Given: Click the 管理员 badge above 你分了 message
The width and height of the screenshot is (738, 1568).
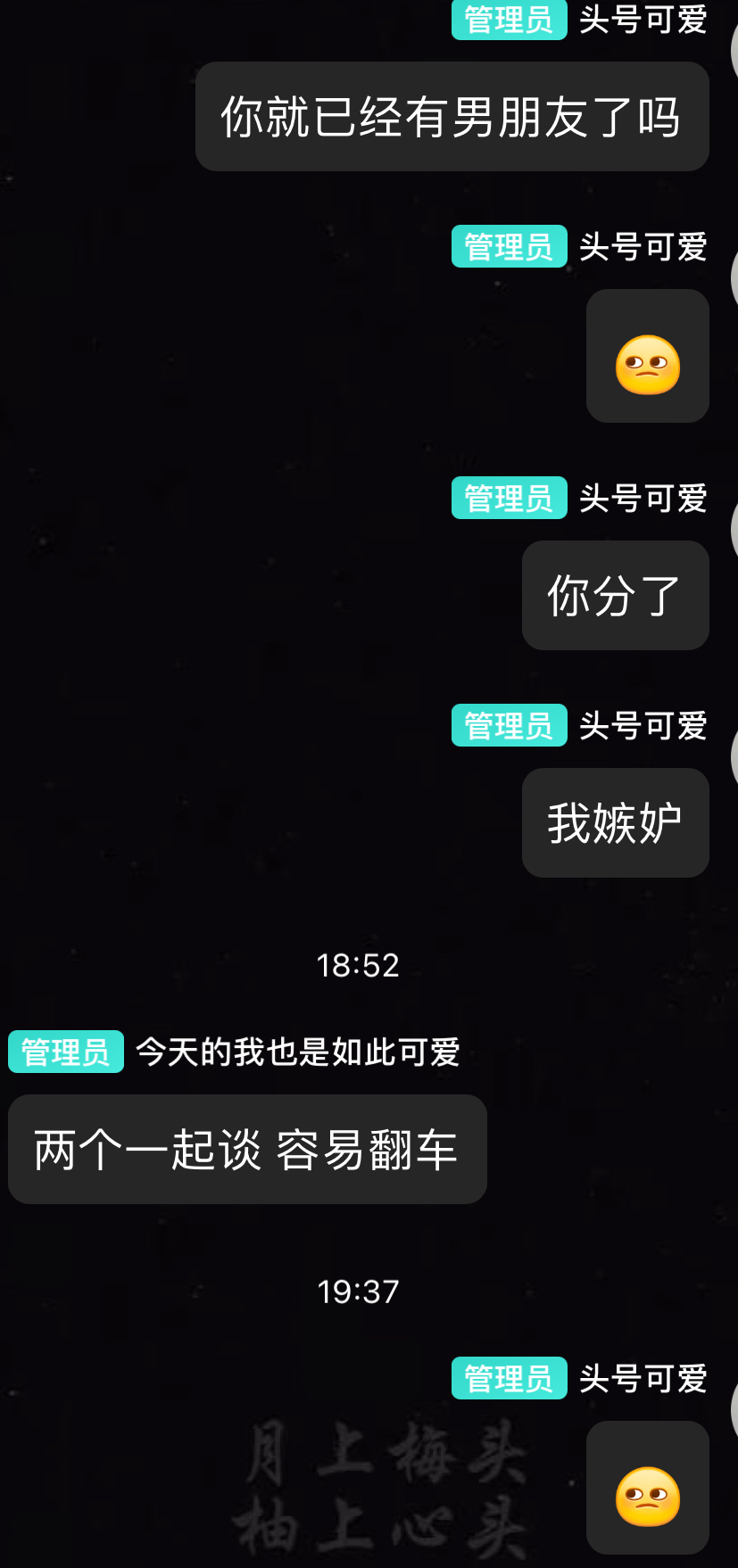Looking at the screenshot, I should 509,499.
